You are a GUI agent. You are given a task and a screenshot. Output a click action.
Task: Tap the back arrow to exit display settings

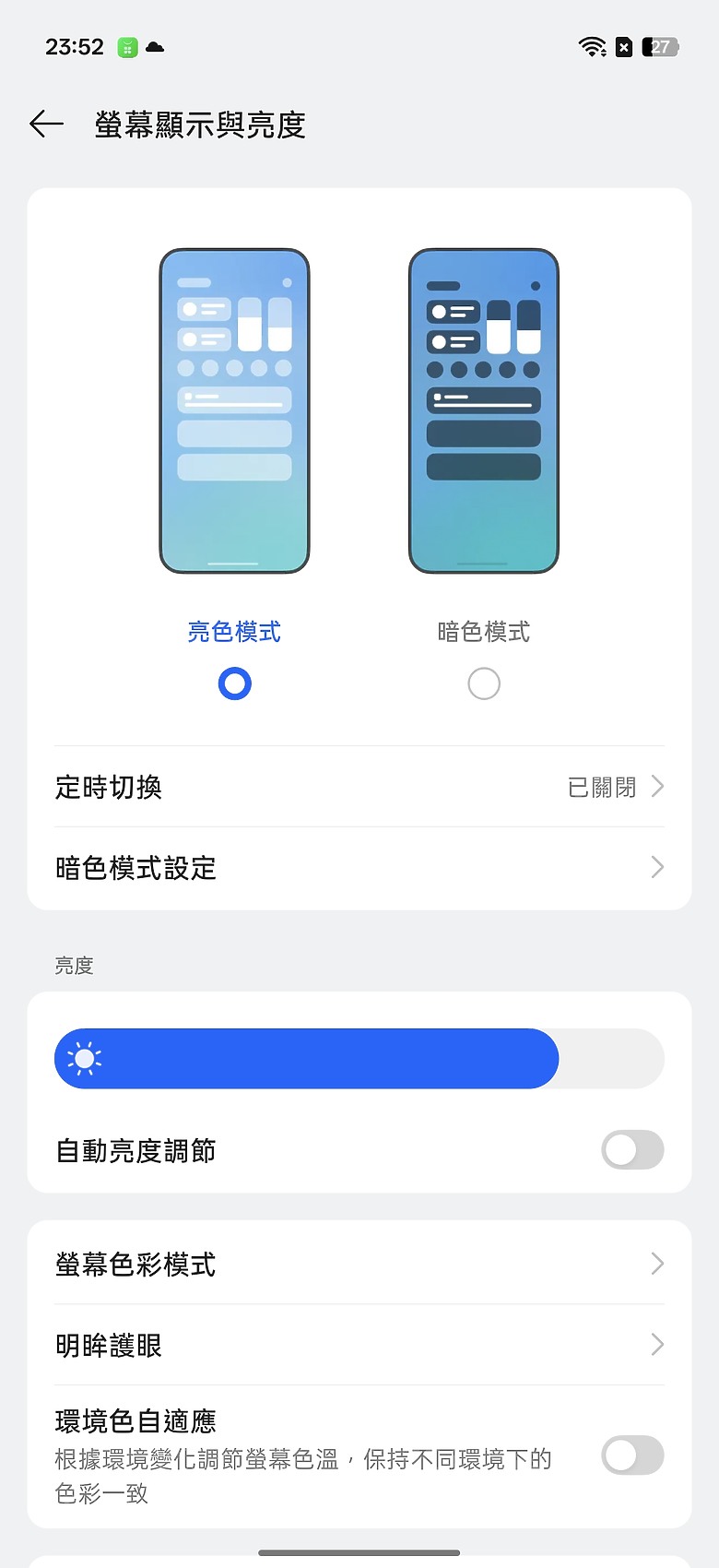coord(45,124)
